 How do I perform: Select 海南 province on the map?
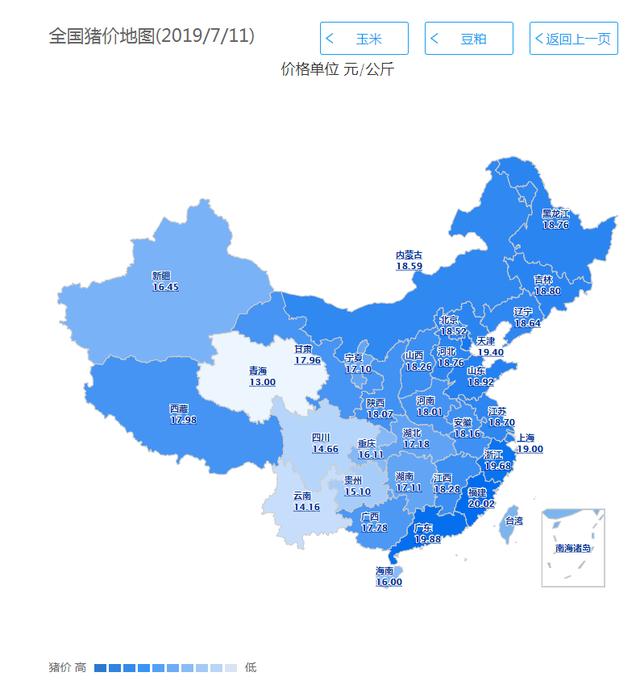(389, 576)
